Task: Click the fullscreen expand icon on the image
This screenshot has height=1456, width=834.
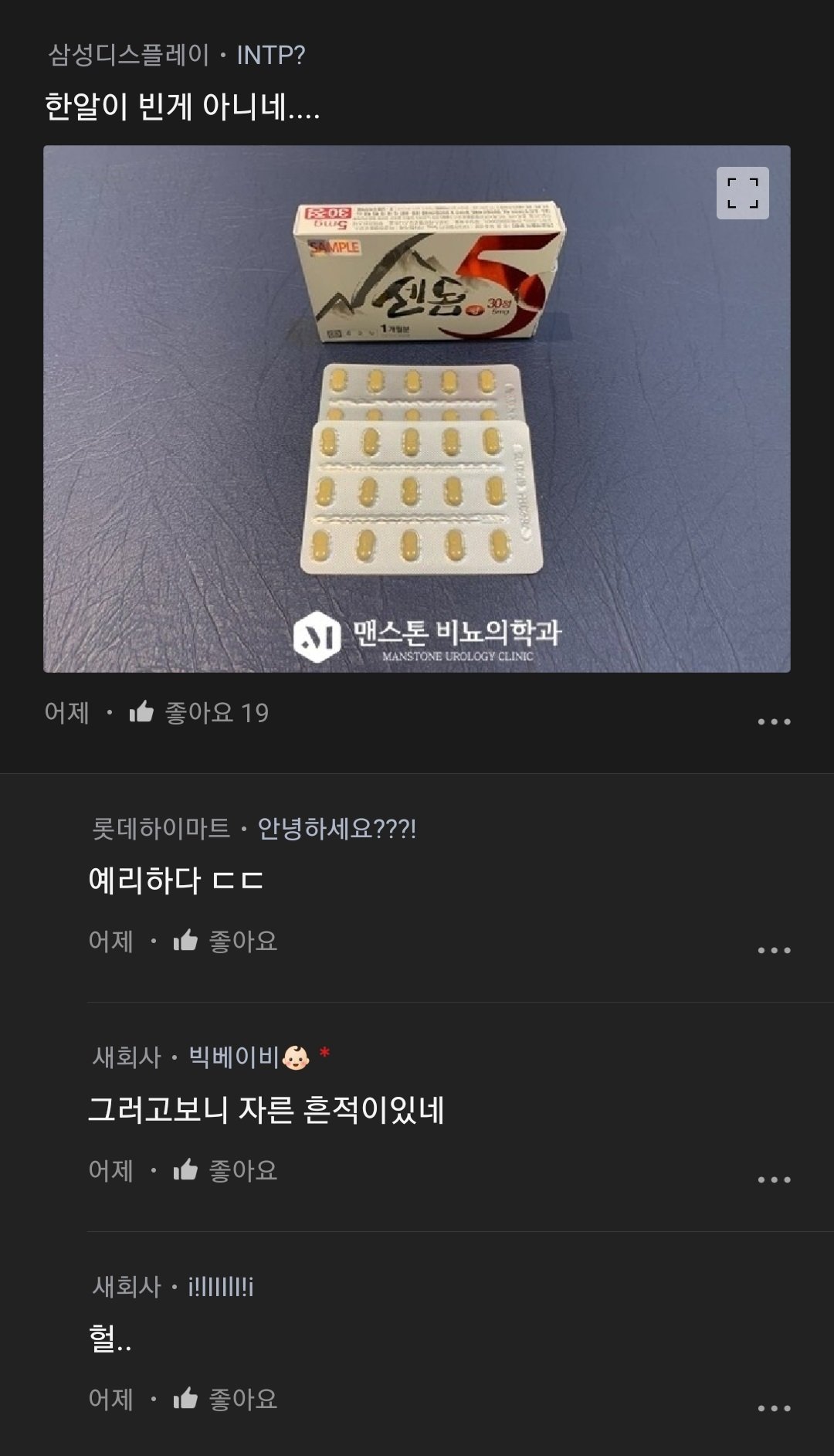Action: point(742,195)
